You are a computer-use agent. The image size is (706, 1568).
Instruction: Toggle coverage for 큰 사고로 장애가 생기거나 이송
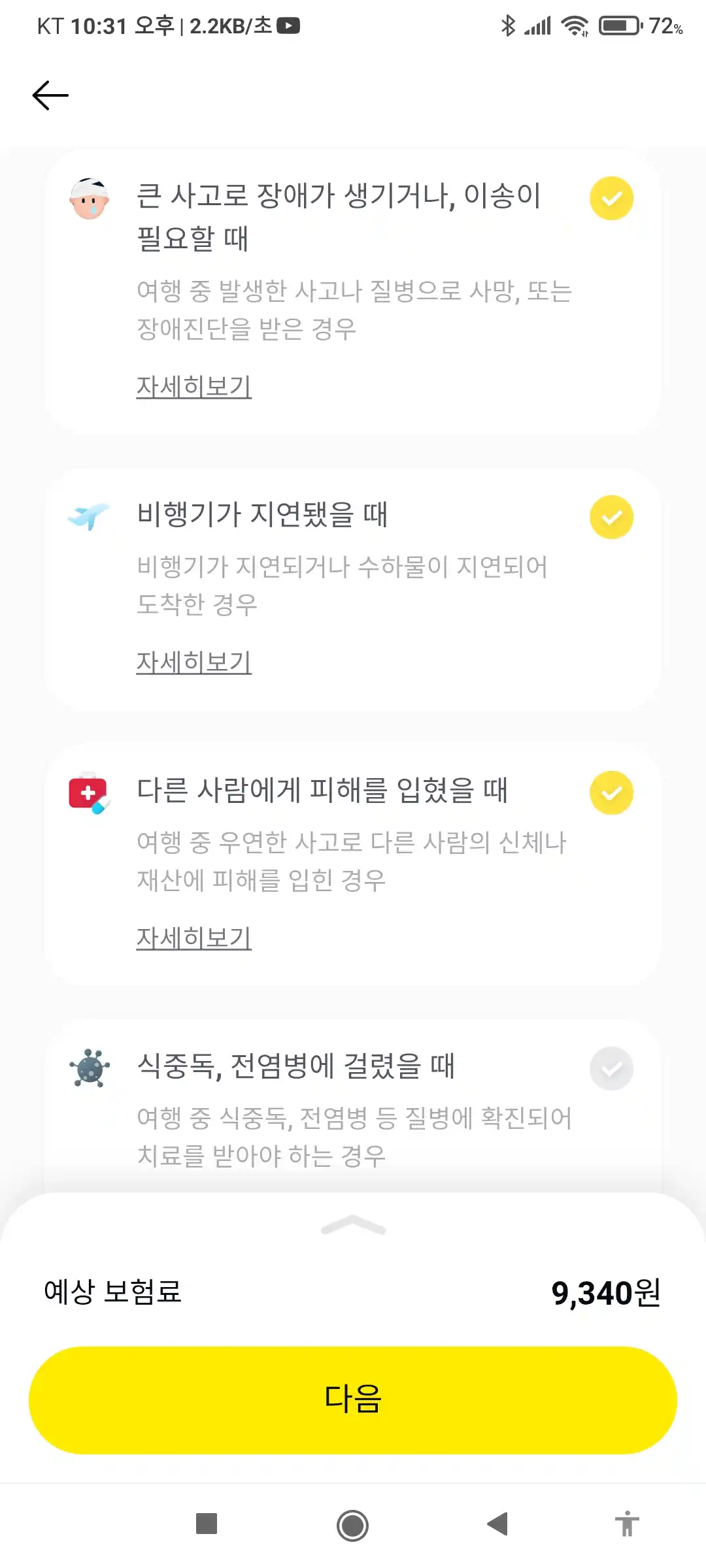click(x=611, y=198)
